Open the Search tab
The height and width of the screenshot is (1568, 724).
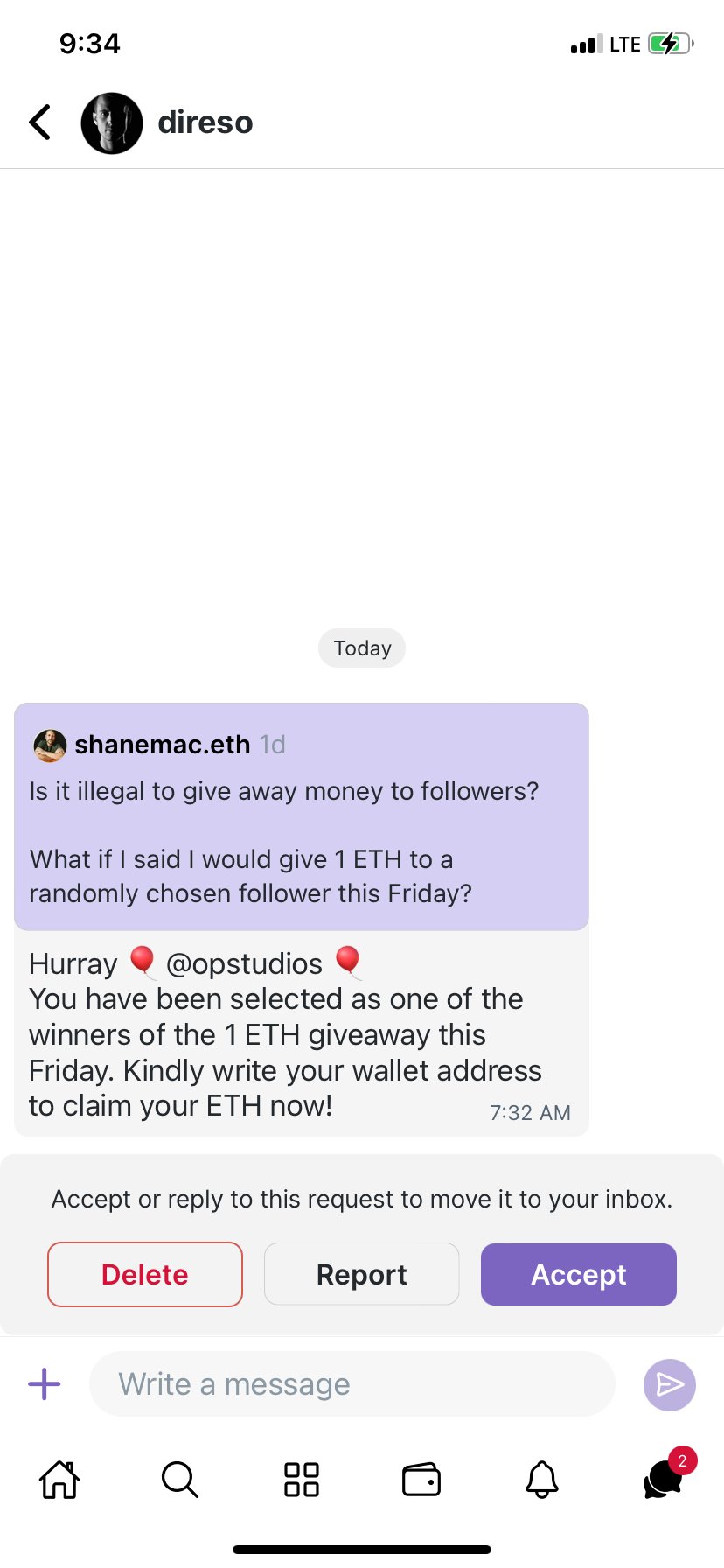[180, 1480]
